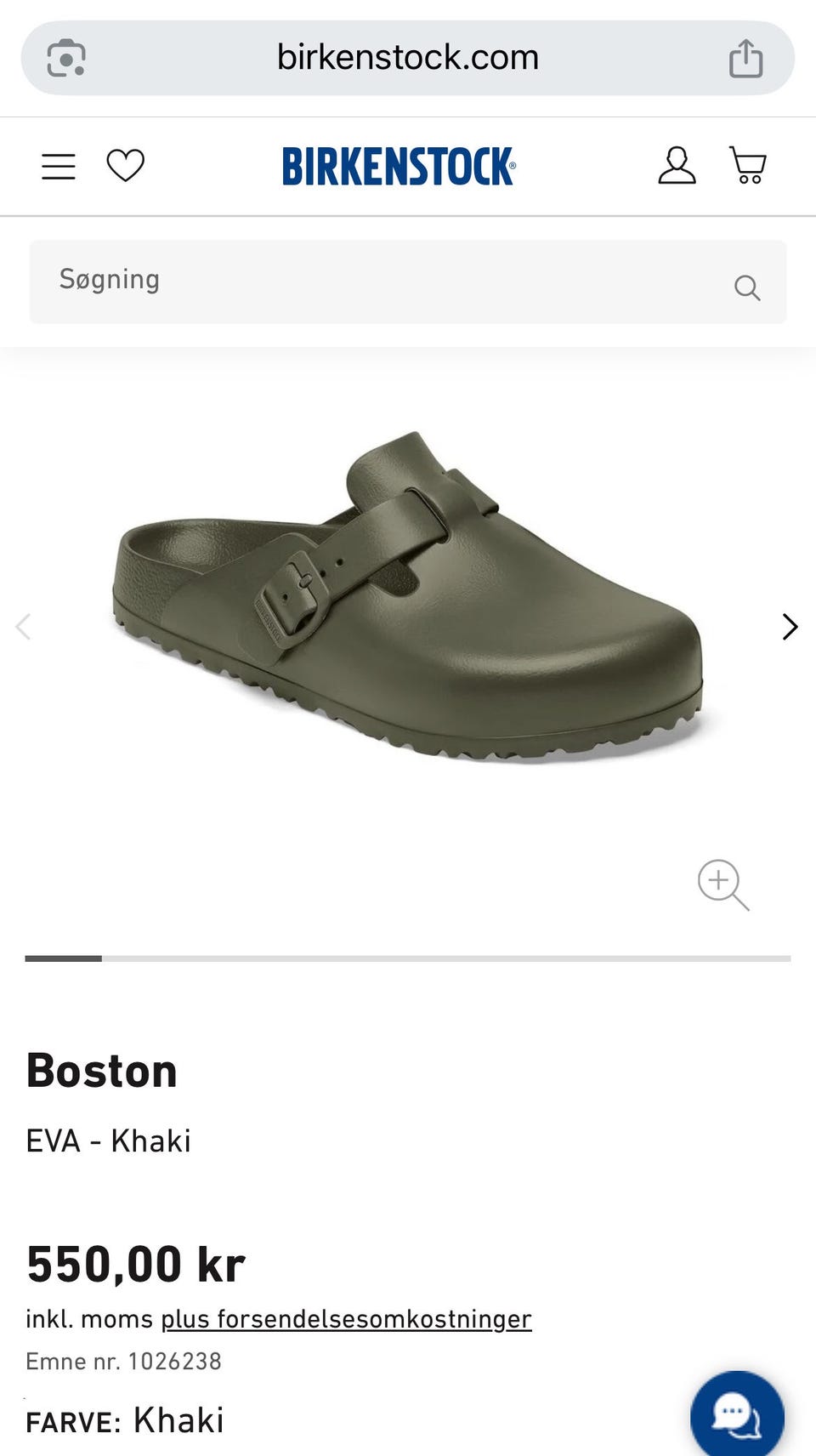Show next product image with right arrow
816x1456 pixels.
click(x=790, y=627)
